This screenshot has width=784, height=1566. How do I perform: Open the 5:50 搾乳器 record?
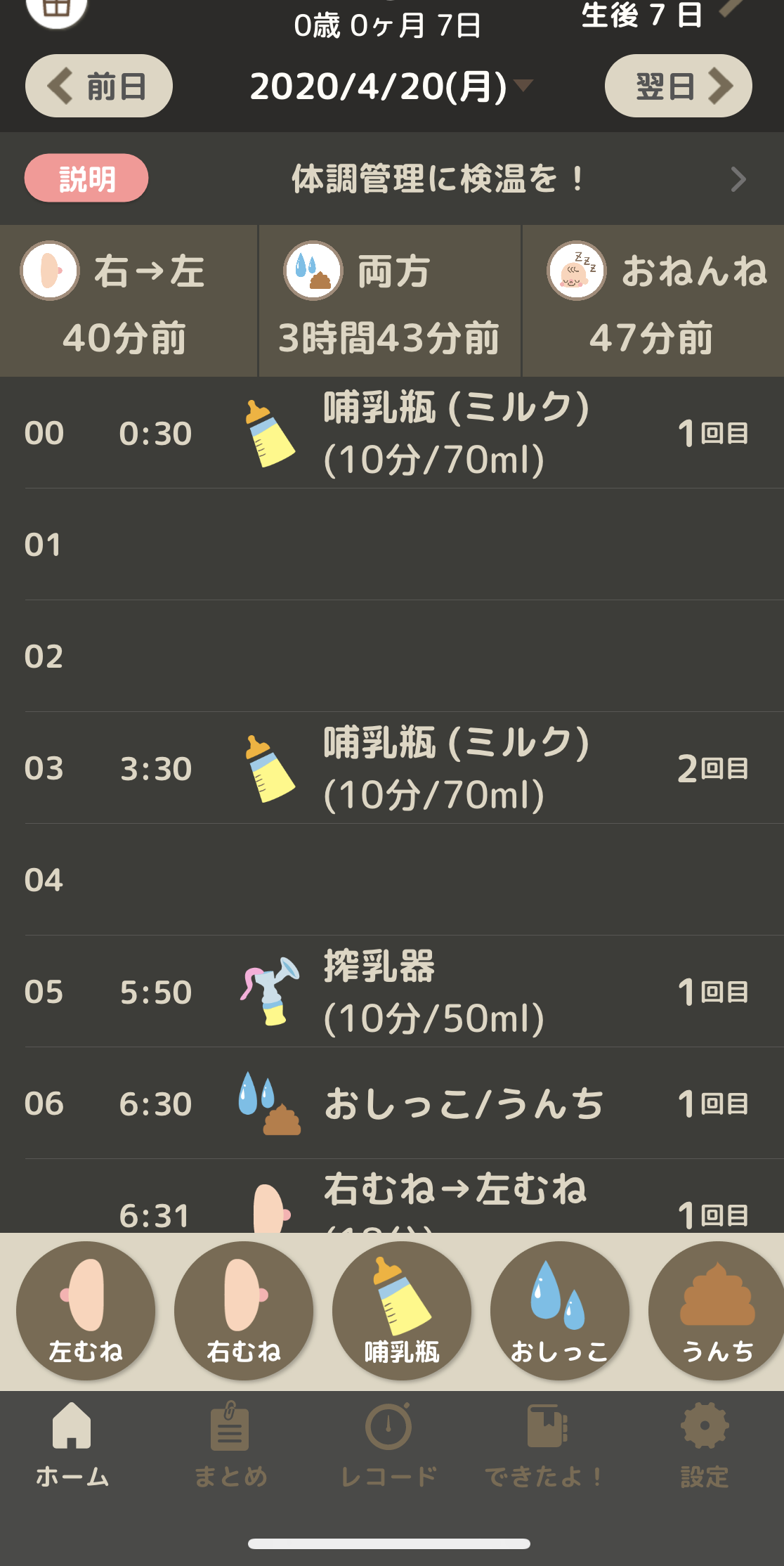(x=392, y=992)
